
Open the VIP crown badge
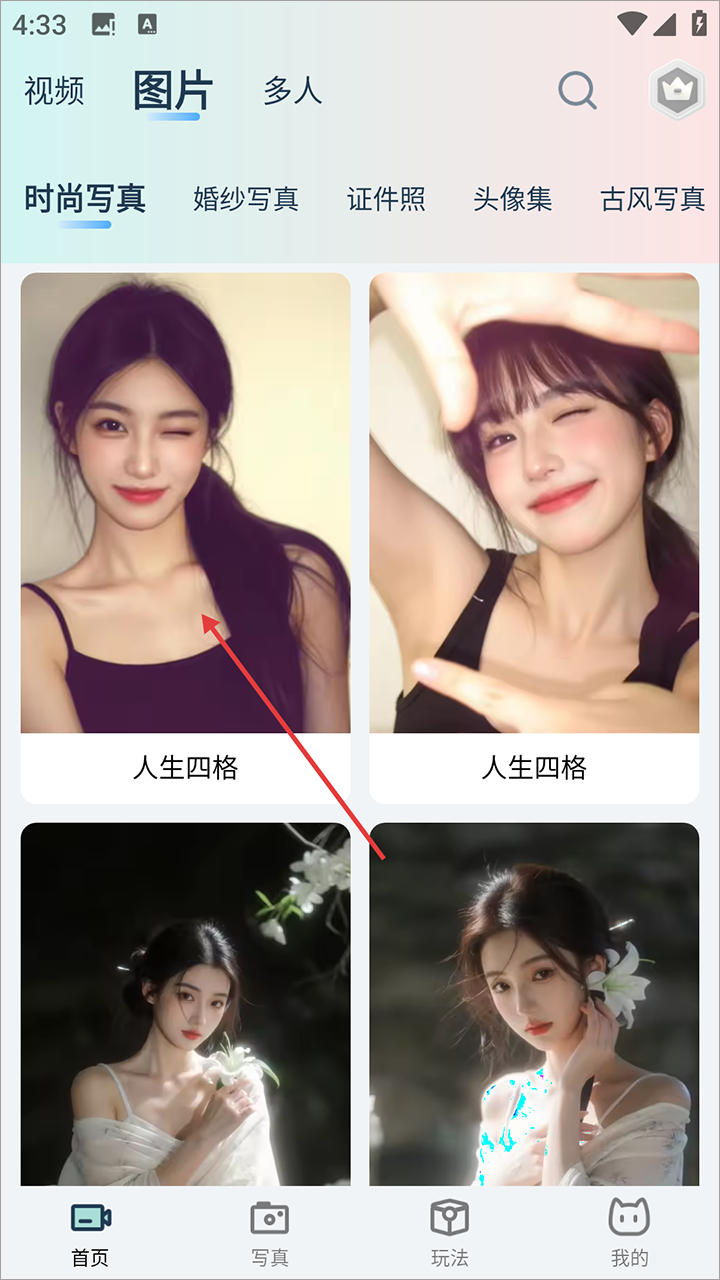tap(678, 92)
